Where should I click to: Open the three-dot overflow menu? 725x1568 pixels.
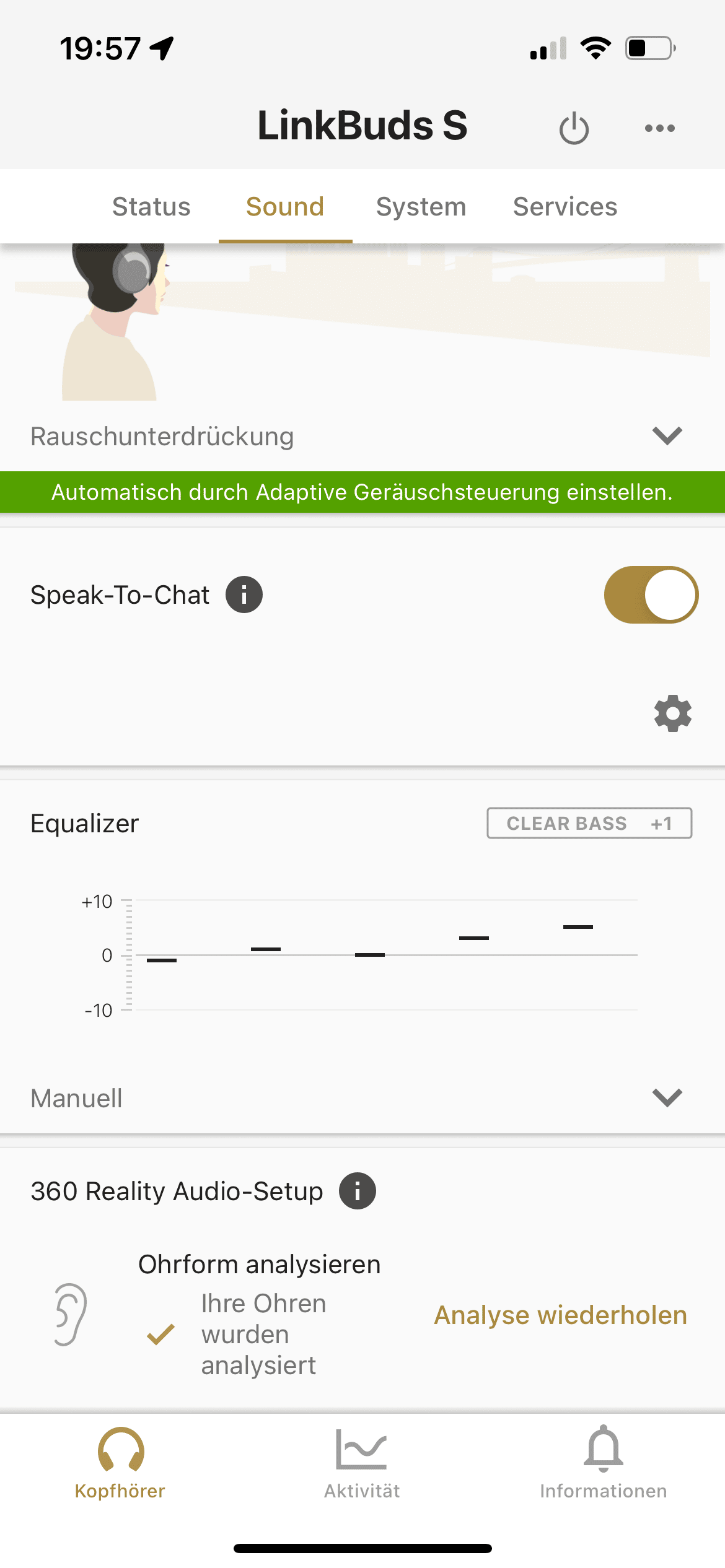(x=659, y=128)
